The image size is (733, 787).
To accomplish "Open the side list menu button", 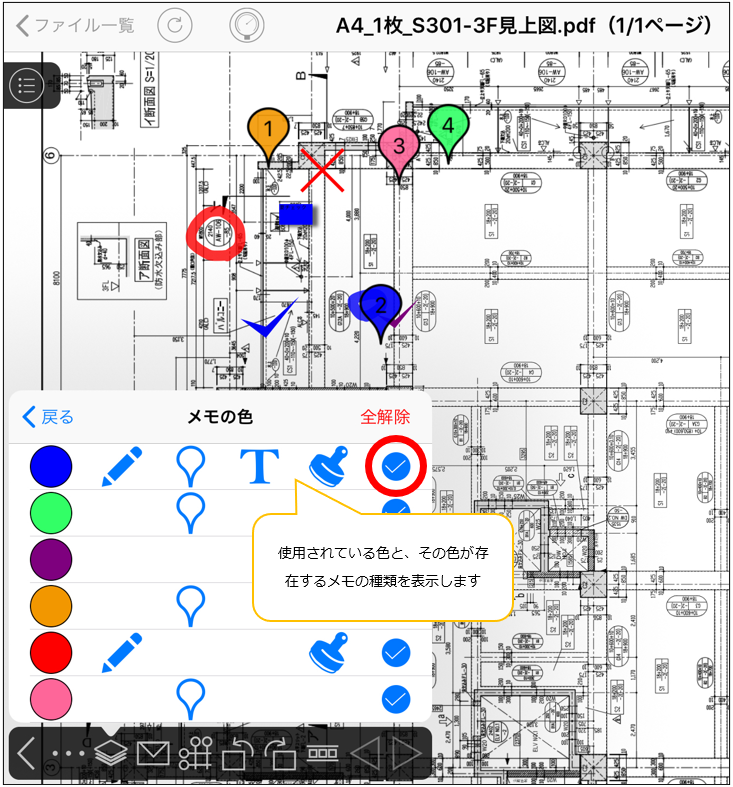I will (x=25, y=85).
